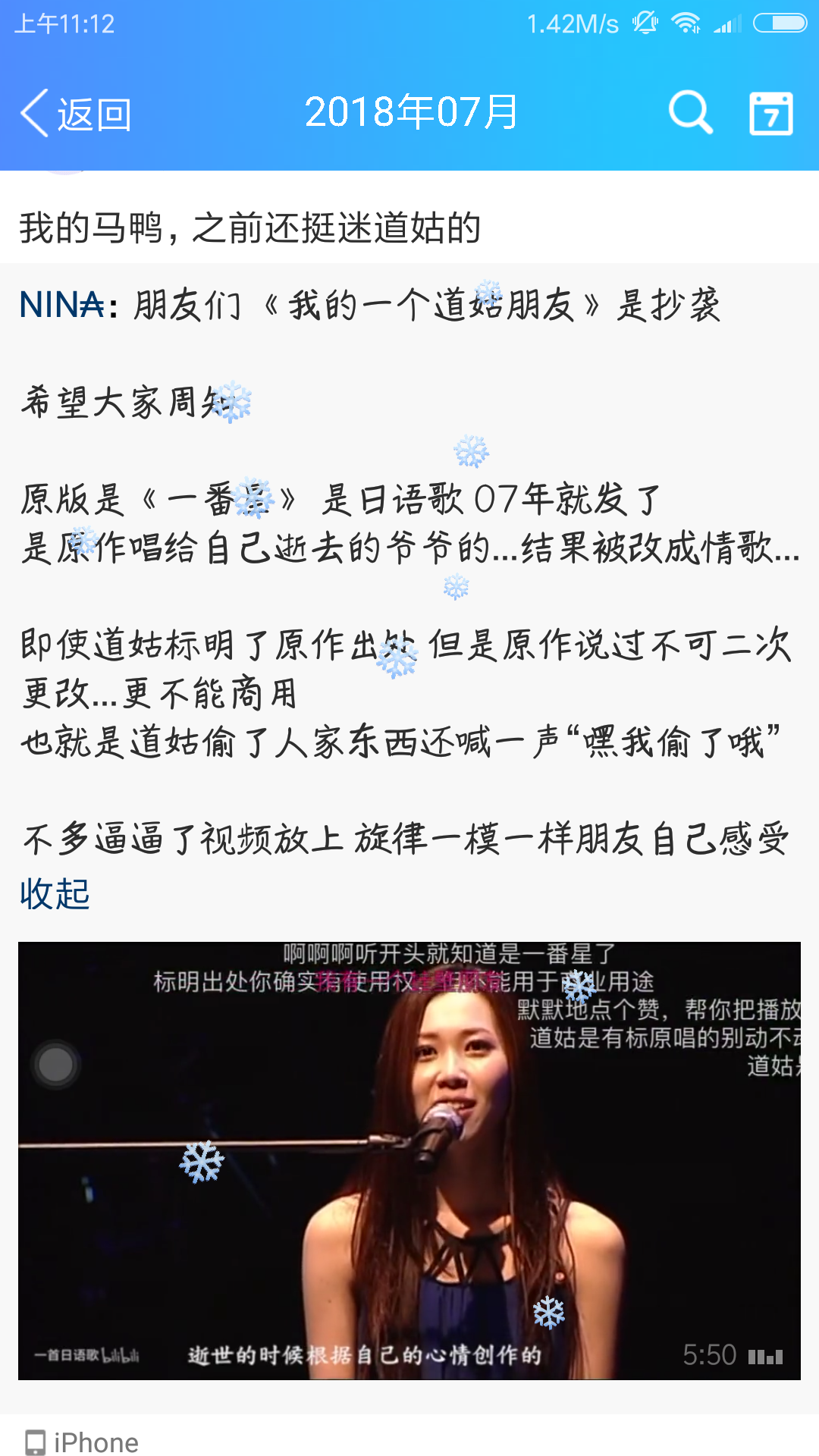Tap the NINA username link
Image resolution: width=819 pixels, height=1456 pixels.
(62, 305)
